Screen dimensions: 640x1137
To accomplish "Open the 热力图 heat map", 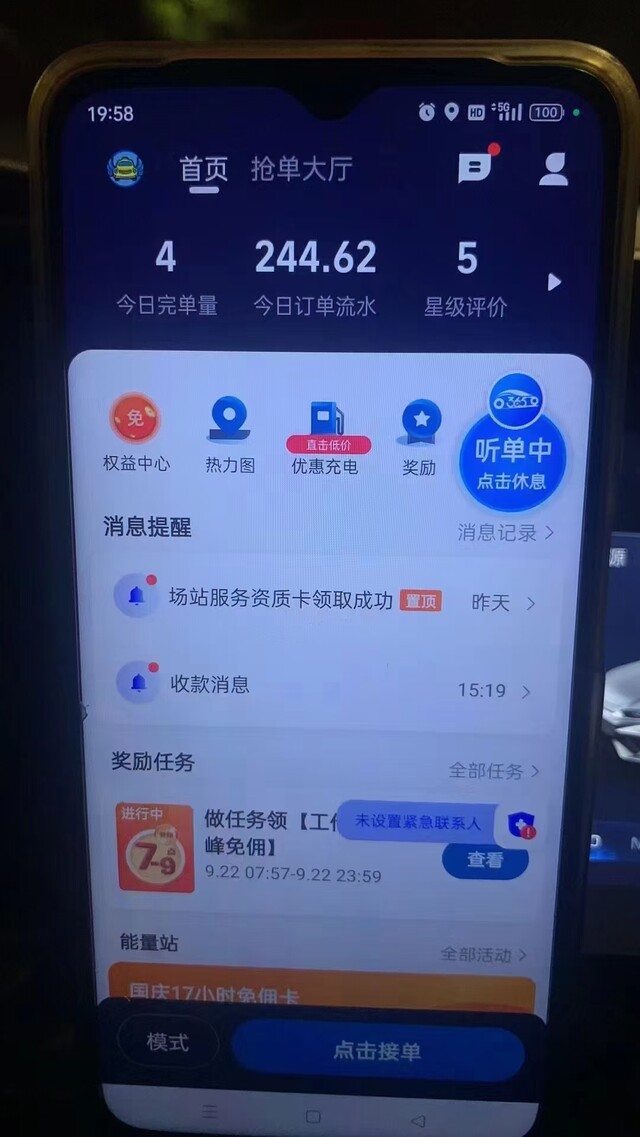I will pyautogui.click(x=230, y=435).
